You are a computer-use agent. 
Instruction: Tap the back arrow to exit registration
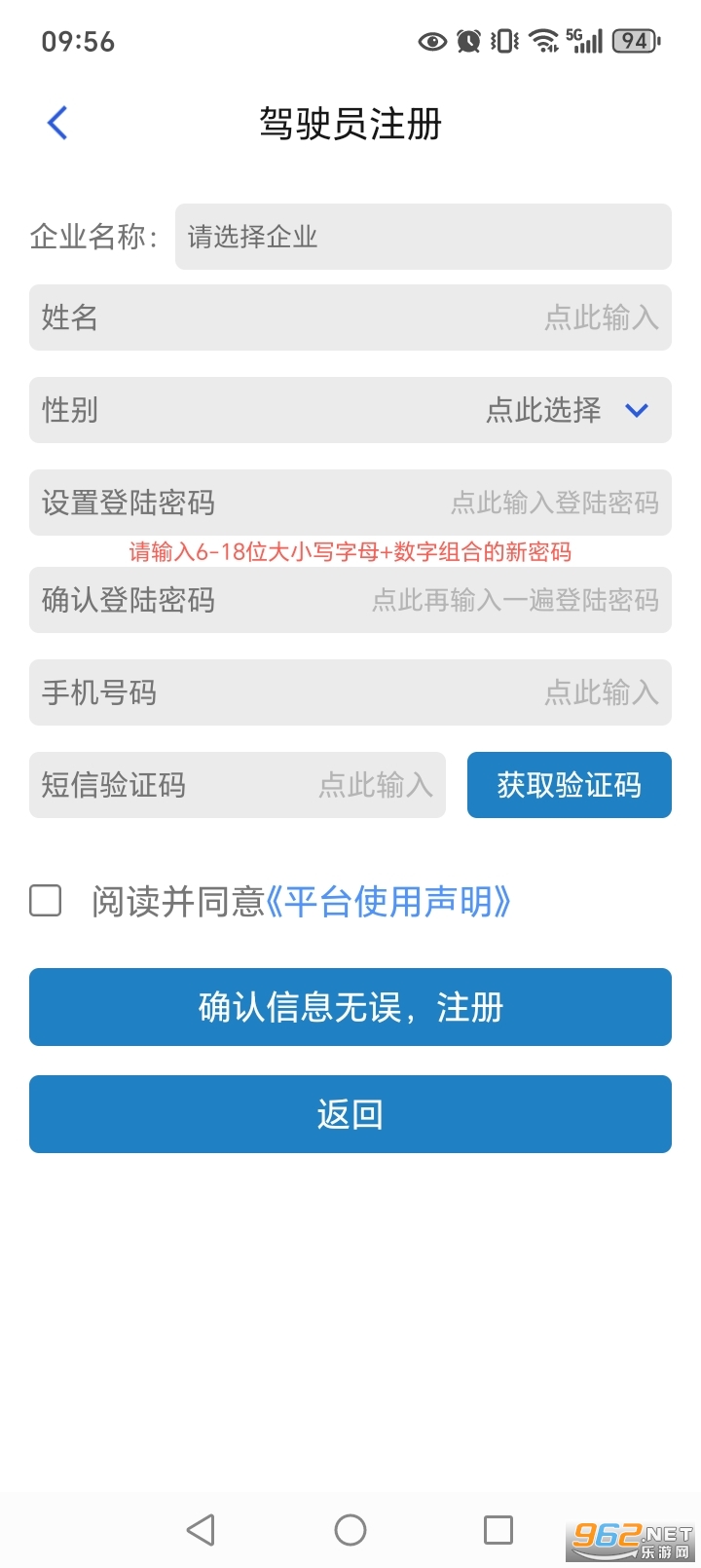[56, 123]
